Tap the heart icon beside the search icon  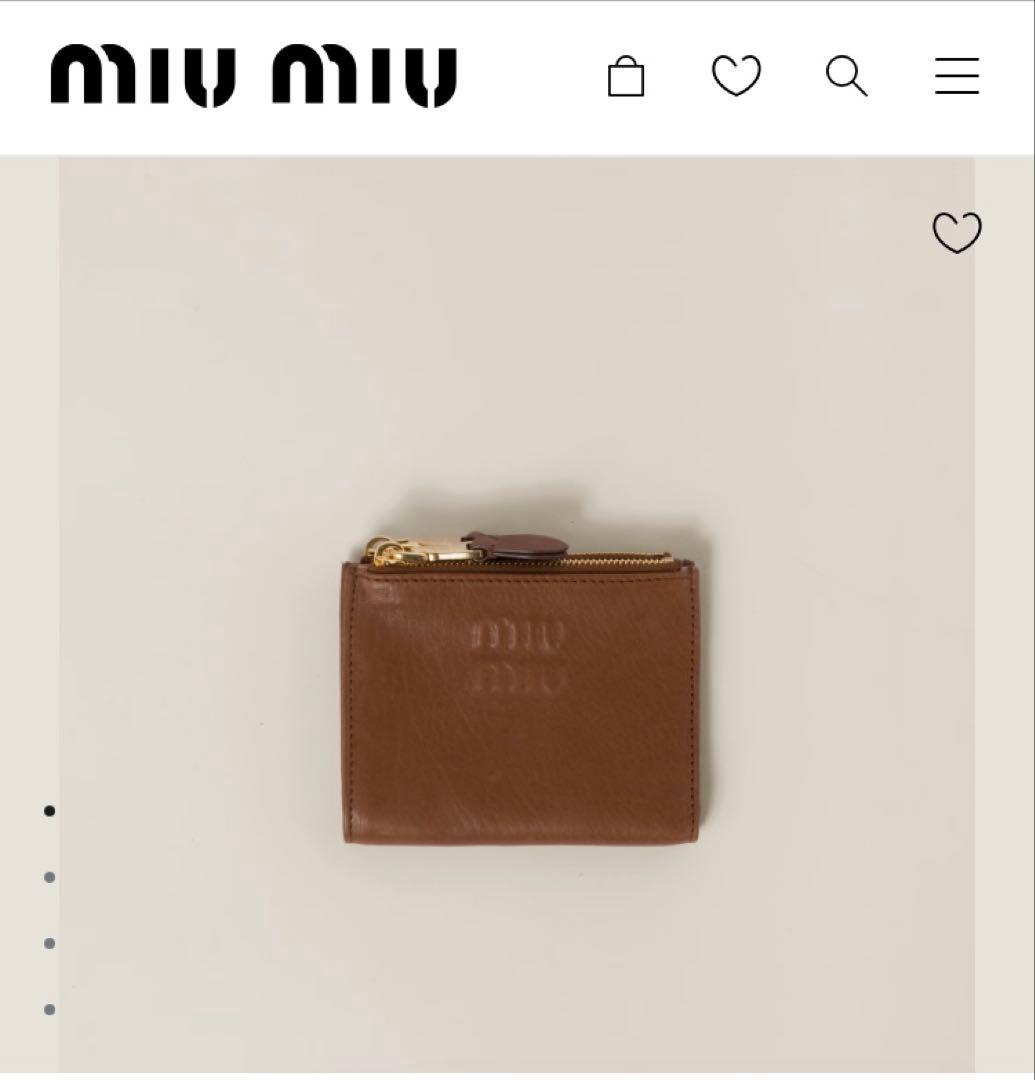point(736,75)
